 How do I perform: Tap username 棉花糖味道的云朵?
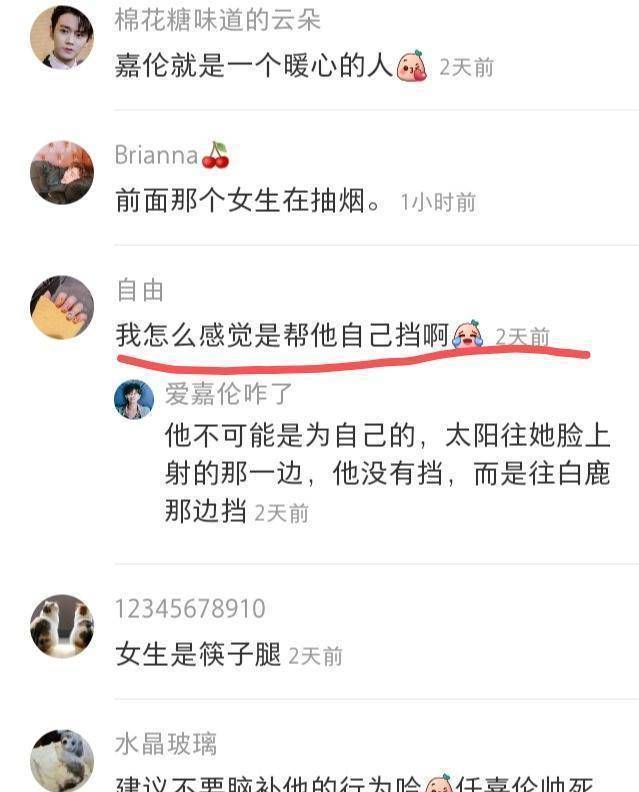[217, 19]
